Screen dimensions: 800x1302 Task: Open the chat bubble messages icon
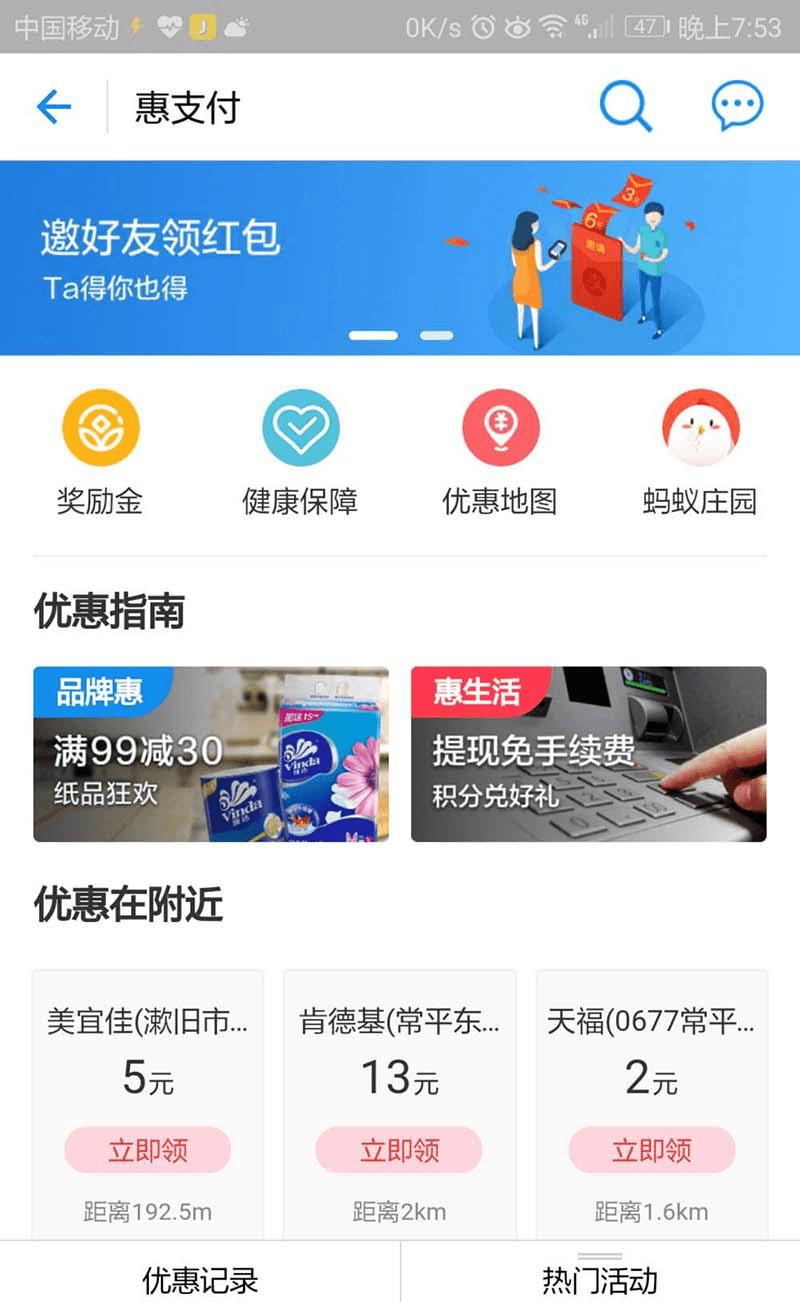pyautogui.click(x=737, y=106)
